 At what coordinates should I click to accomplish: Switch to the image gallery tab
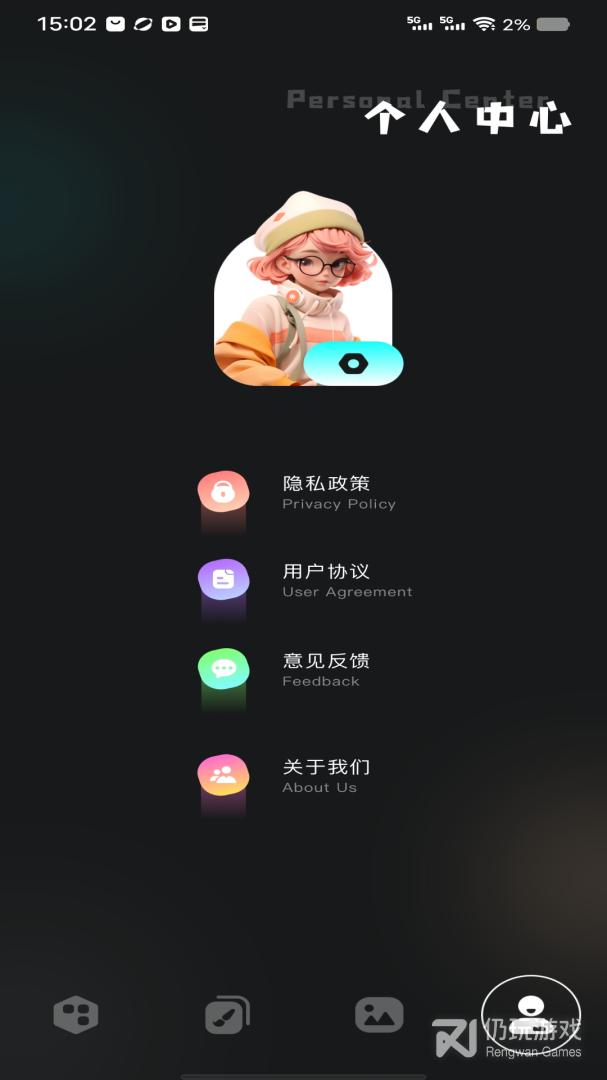(379, 1015)
